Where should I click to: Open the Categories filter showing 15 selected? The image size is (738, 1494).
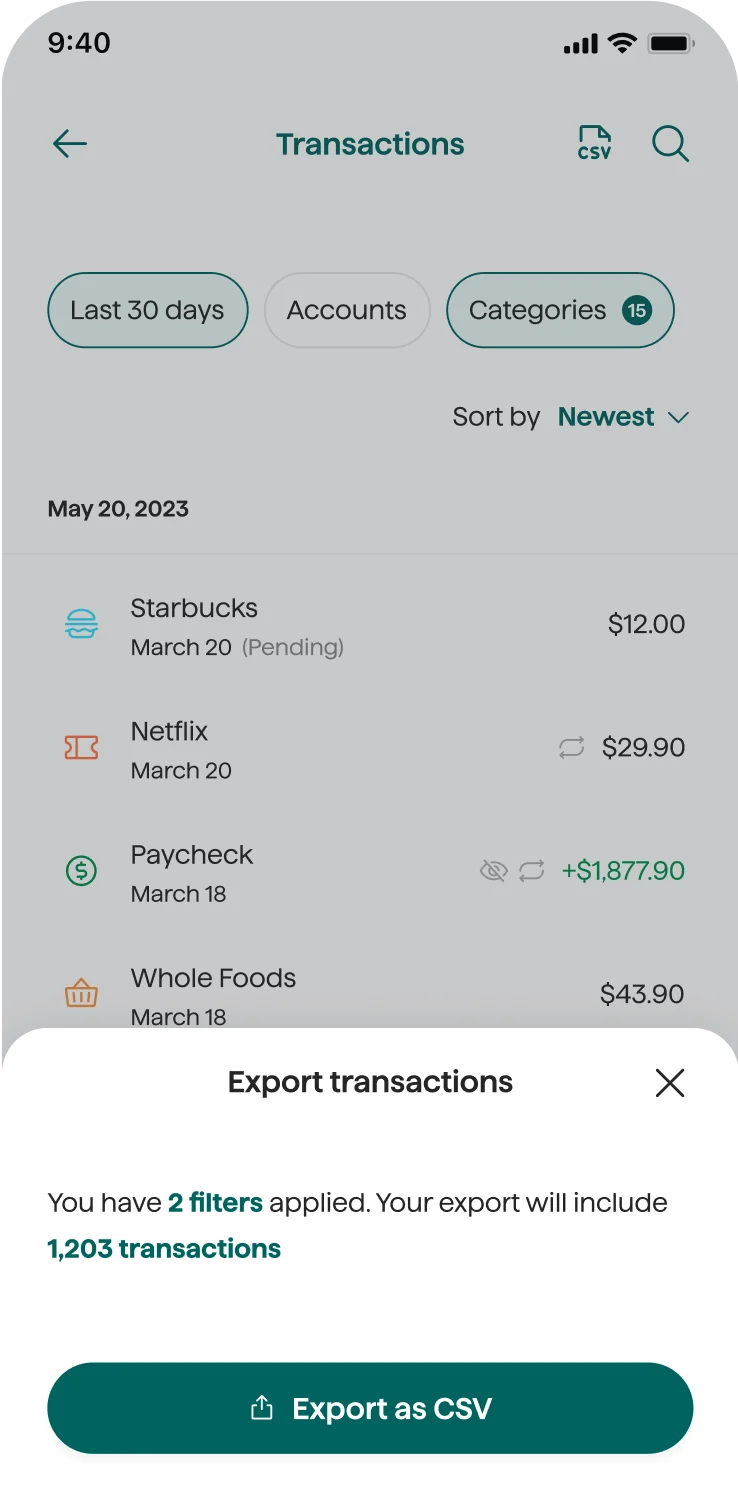coord(559,310)
